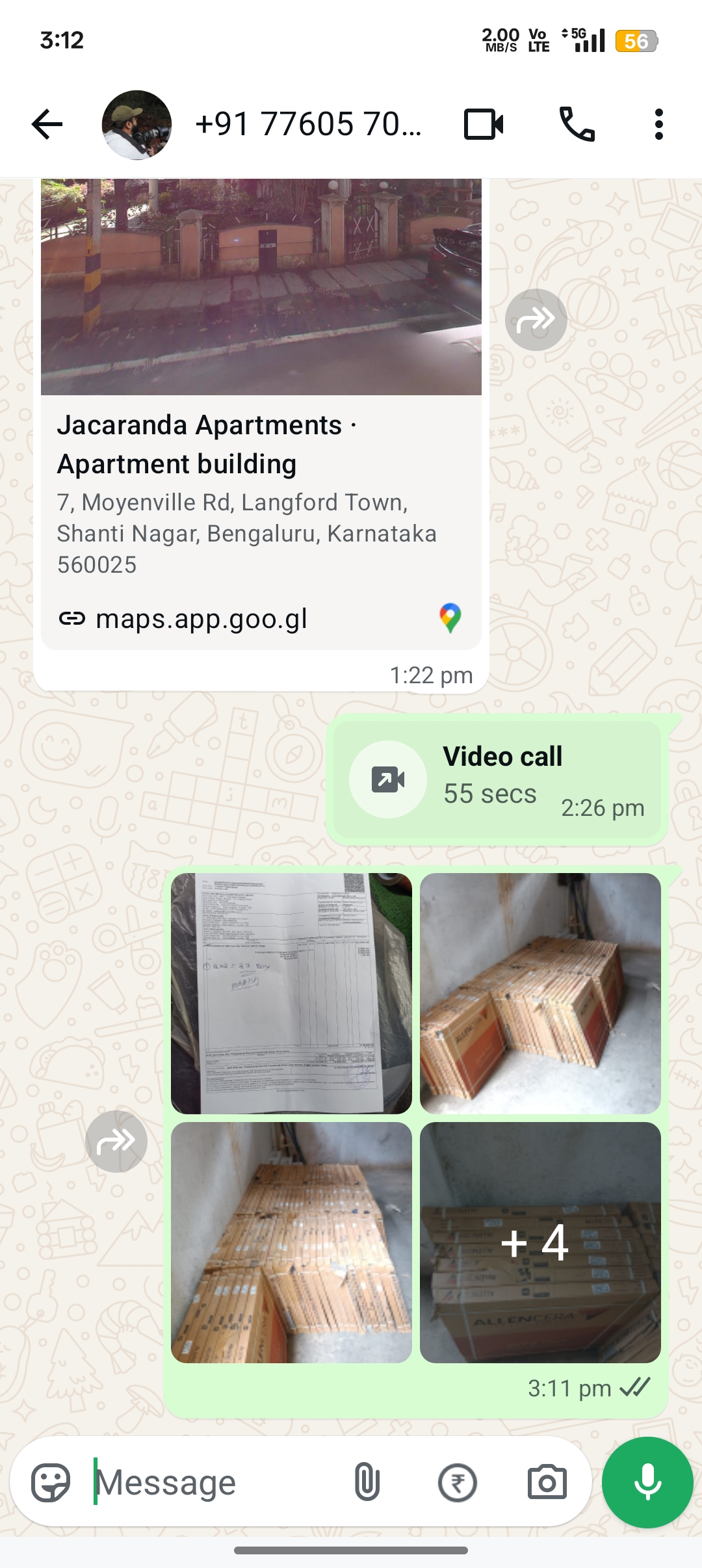The height and width of the screenshot is (1568, 702).
Task: Open the attachment paperclip menu
Action: 367,1483
